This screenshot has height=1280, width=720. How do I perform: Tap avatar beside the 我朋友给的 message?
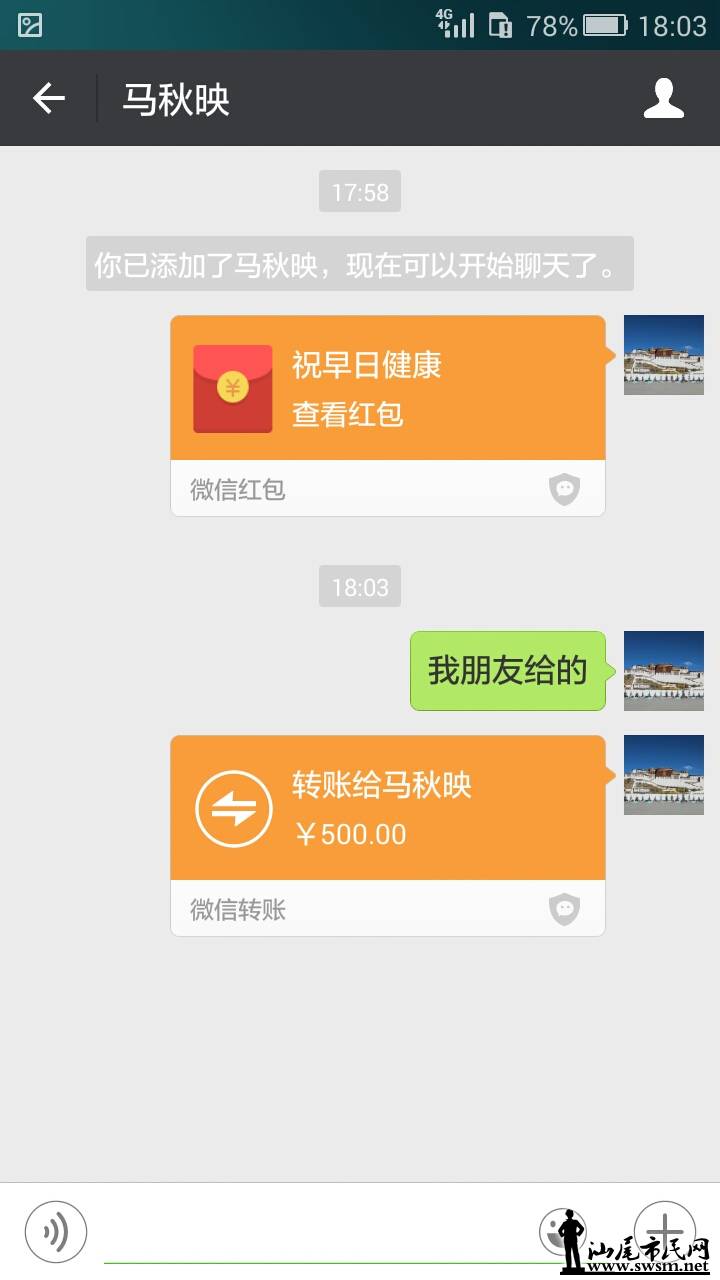tap(663, 671)
